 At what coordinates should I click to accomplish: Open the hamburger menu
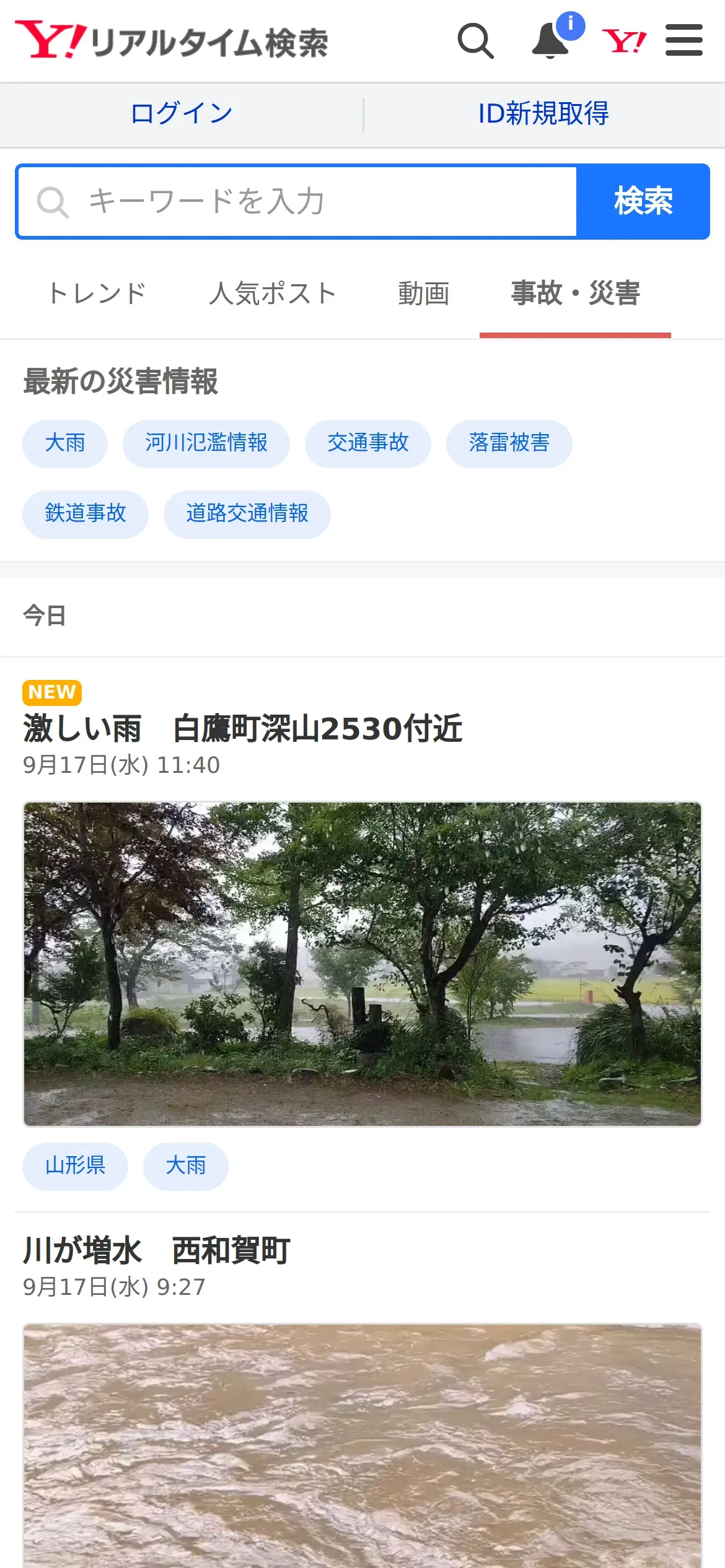[683, 41]
